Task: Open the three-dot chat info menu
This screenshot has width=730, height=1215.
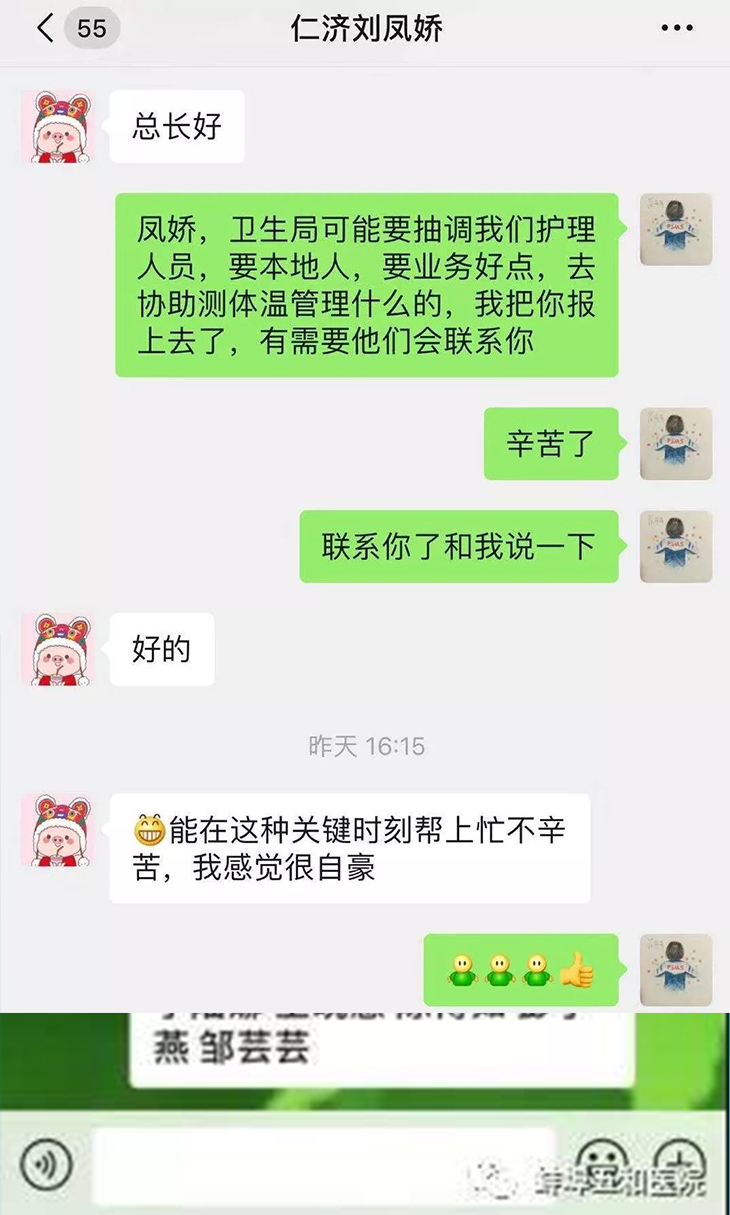Action: point(677,28)
